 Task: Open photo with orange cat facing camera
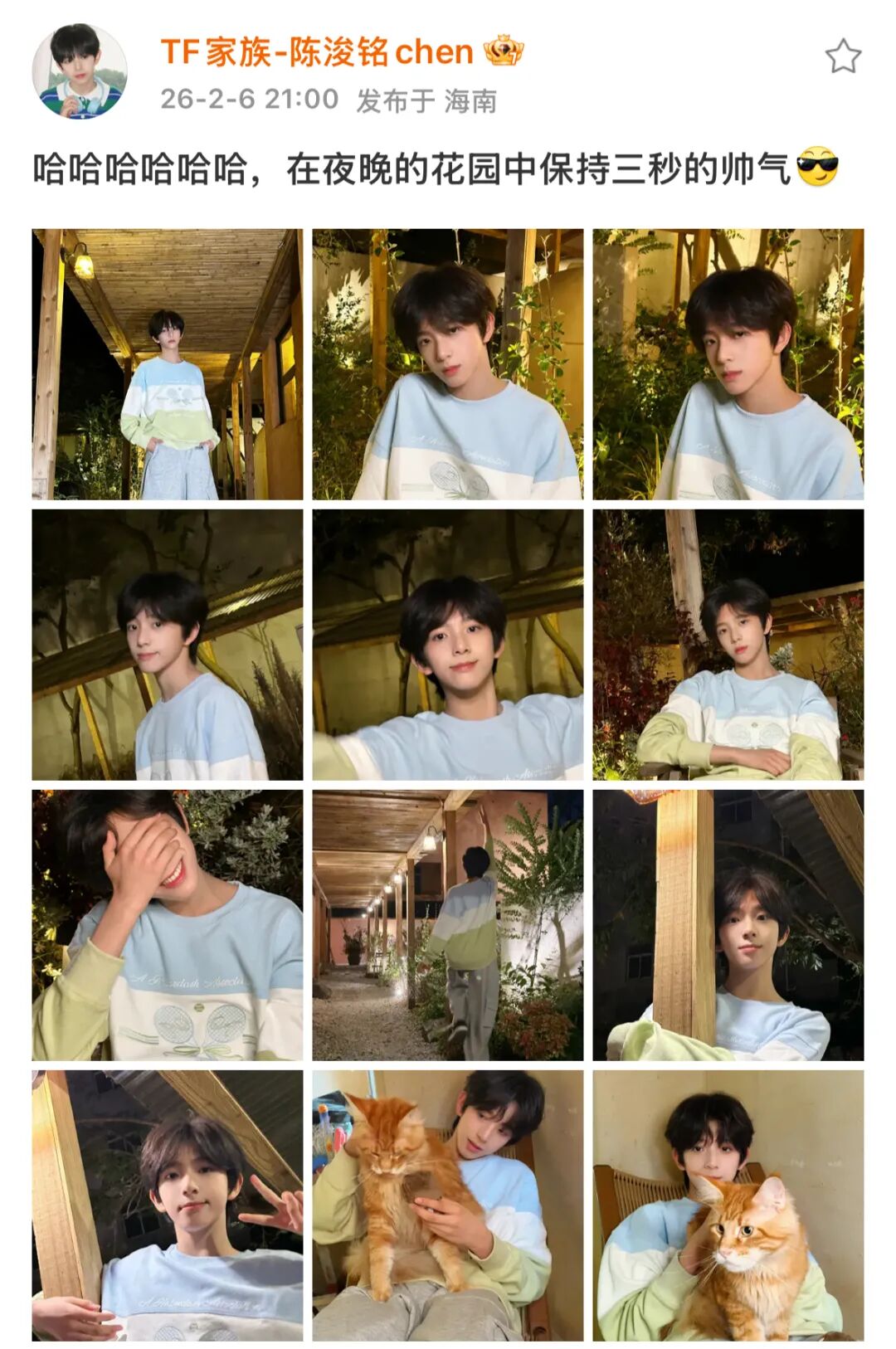tap(728, 1205)
